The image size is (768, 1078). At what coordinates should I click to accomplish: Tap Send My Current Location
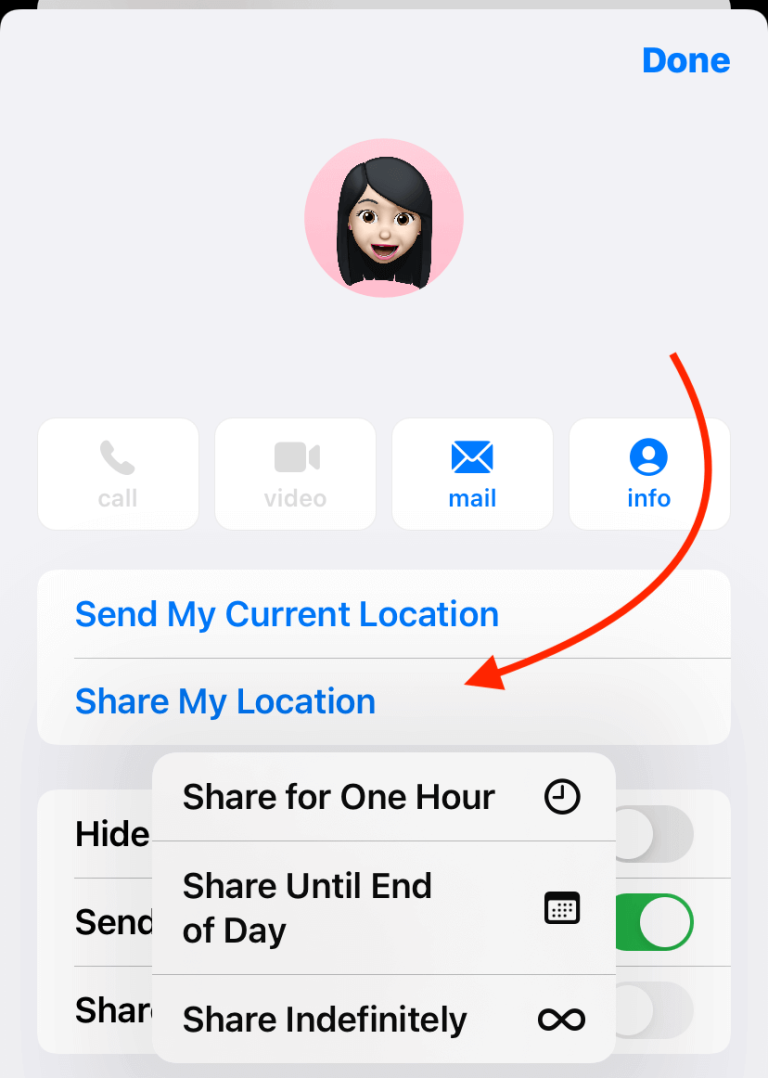click(x=286, y=613)
